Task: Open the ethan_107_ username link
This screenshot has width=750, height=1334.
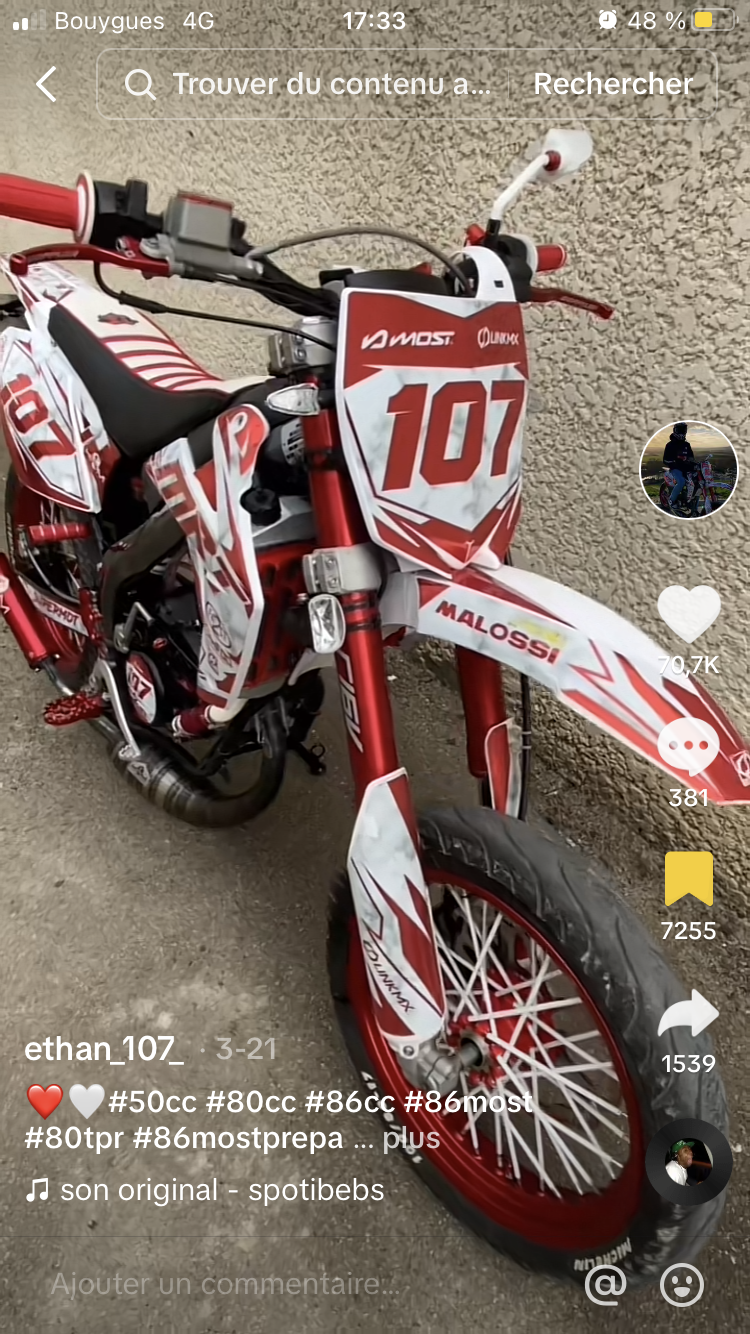Action: pyautogui.click(x=104, y=1049)
